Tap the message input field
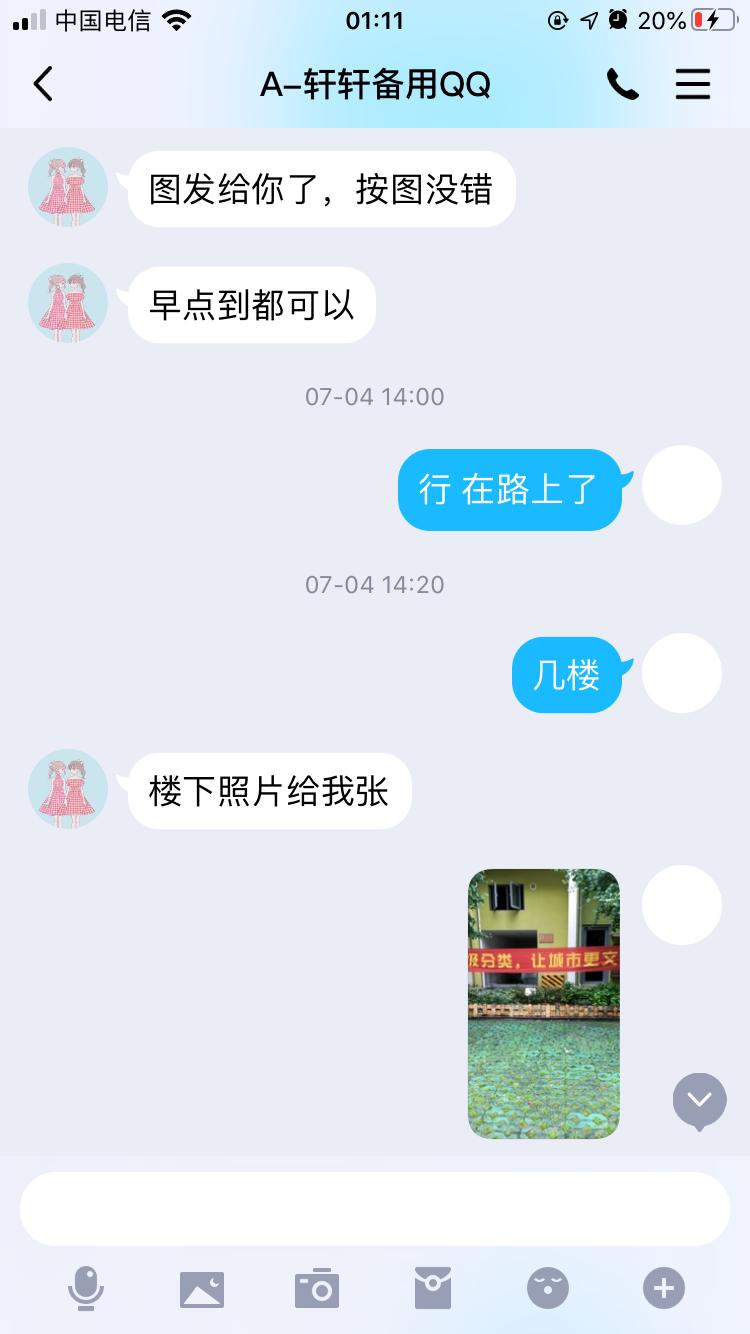Viewport: 750px width, 1334px height. click(x=375, y=1209)
